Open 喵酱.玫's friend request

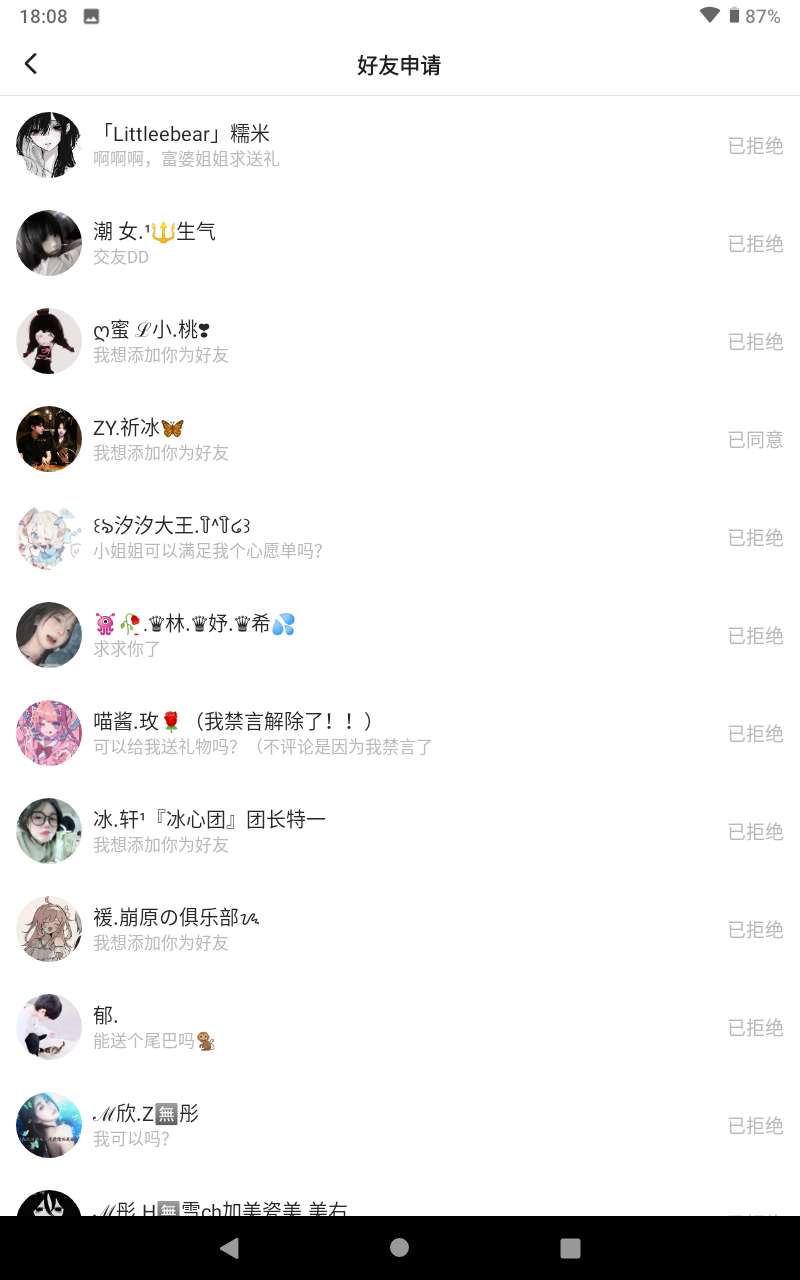tap(400, 733)
